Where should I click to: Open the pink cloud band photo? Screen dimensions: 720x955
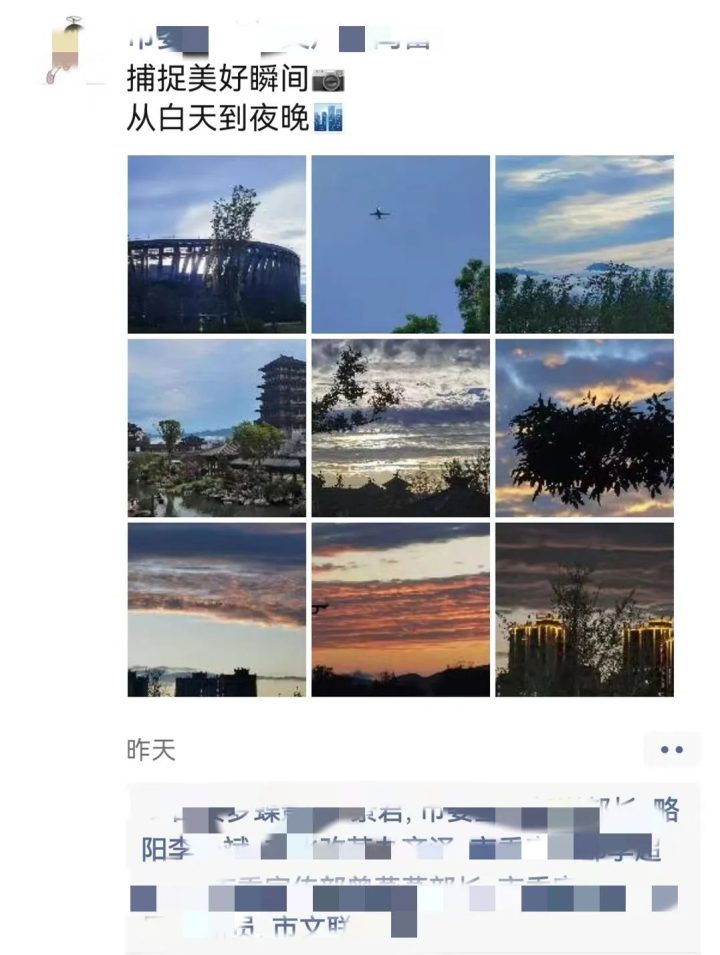pos(216,610)
